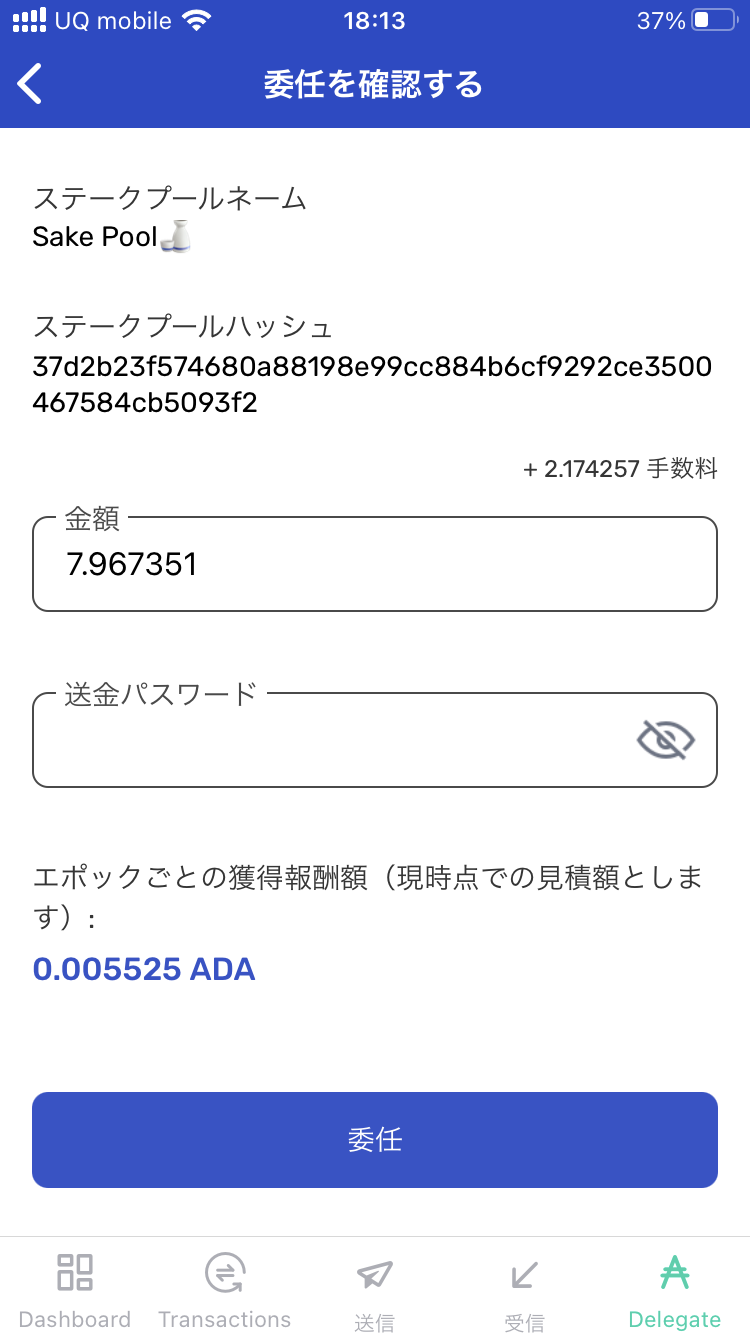Image resolution: width=750 pixels, height=1334 pixels.
Task: Open the Transactions tab
Action: [x=225, y=1290]
